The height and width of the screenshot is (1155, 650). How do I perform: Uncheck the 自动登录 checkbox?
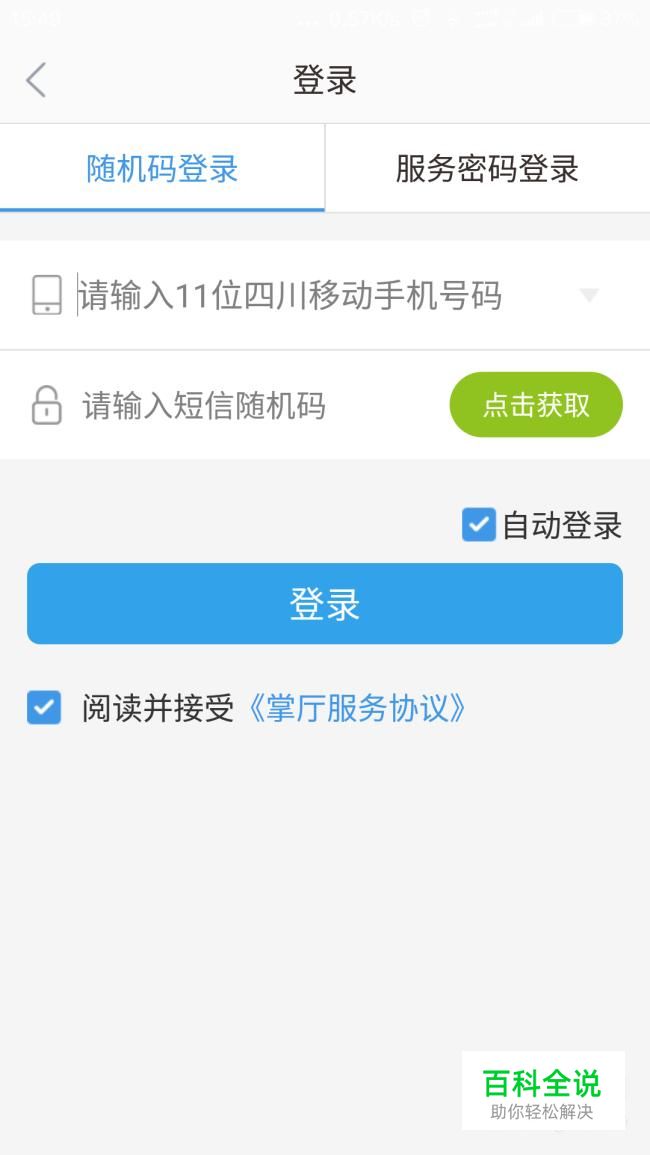tap(479, 524)
